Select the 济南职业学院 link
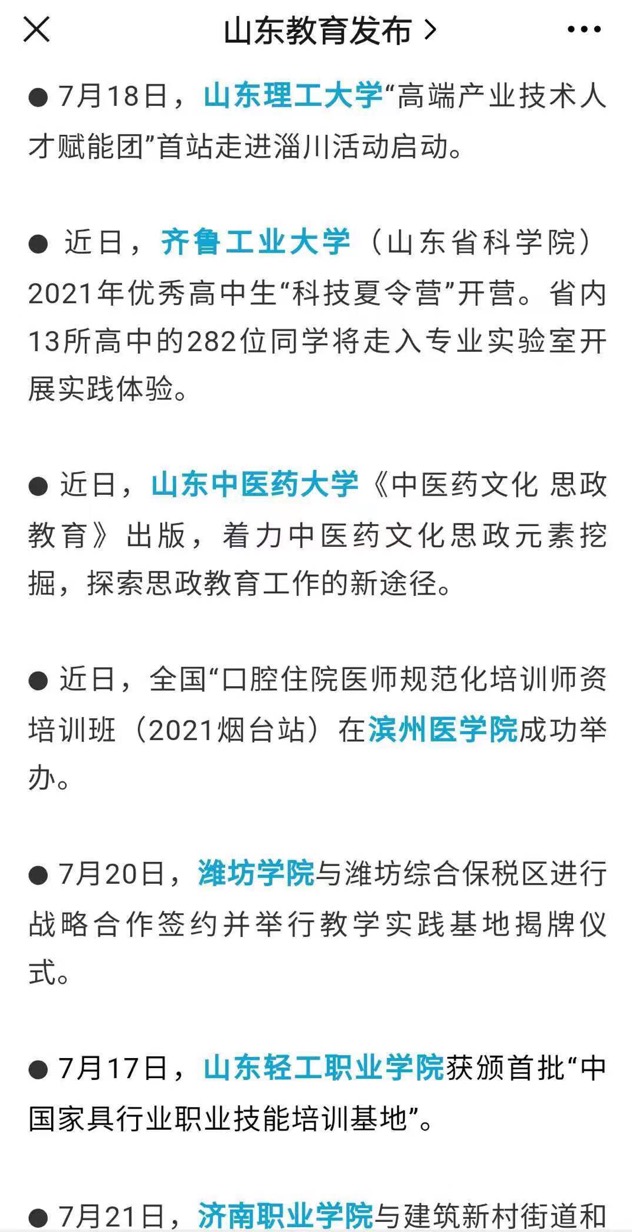This screenshot has width=632, height=1232. point(285,1214)
